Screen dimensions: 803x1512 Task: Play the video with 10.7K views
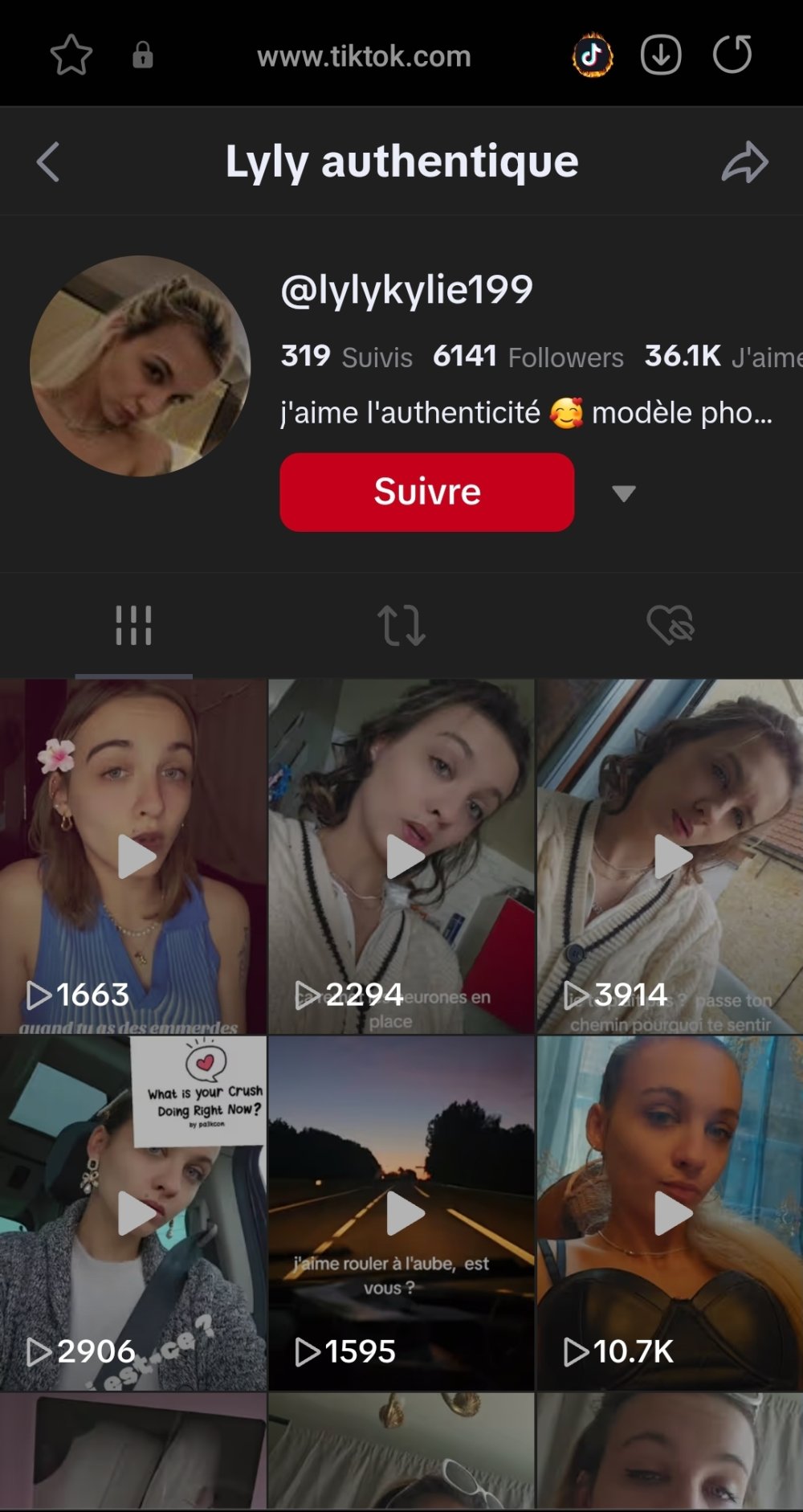pos(671,1213)
